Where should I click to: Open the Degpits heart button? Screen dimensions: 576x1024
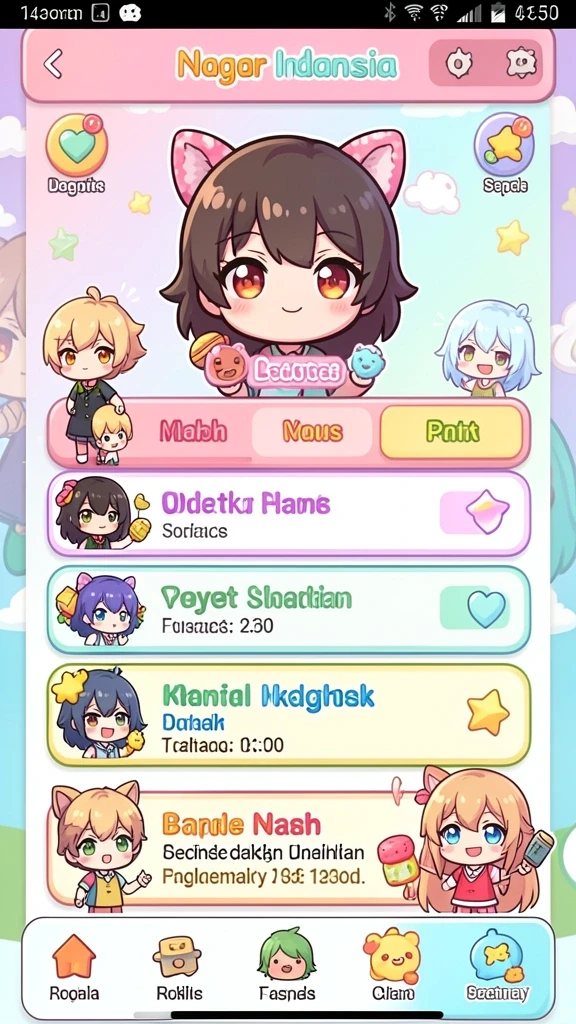76,145
